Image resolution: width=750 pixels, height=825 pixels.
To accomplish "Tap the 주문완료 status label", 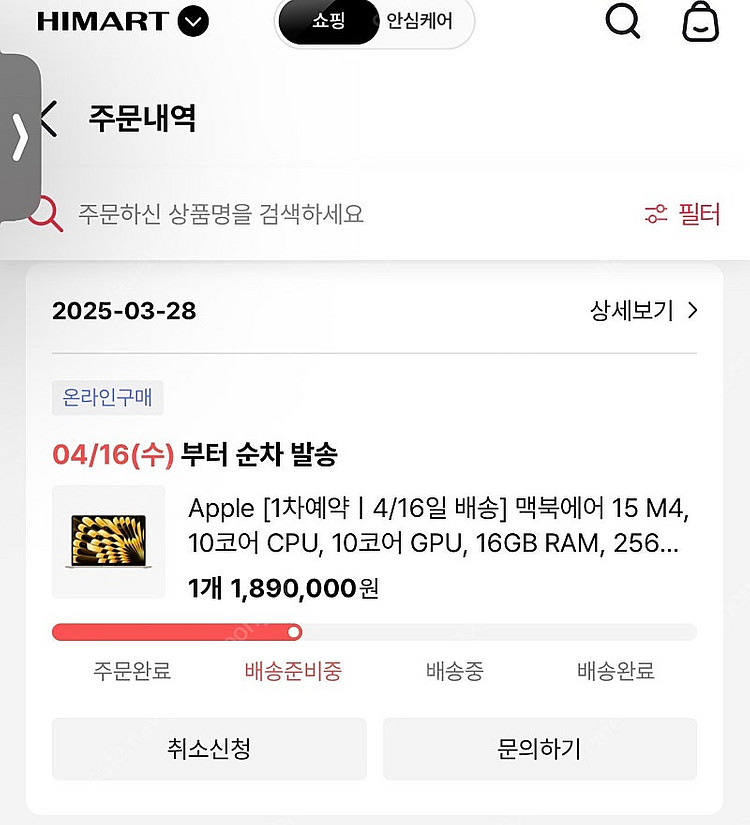I will 131,672.
